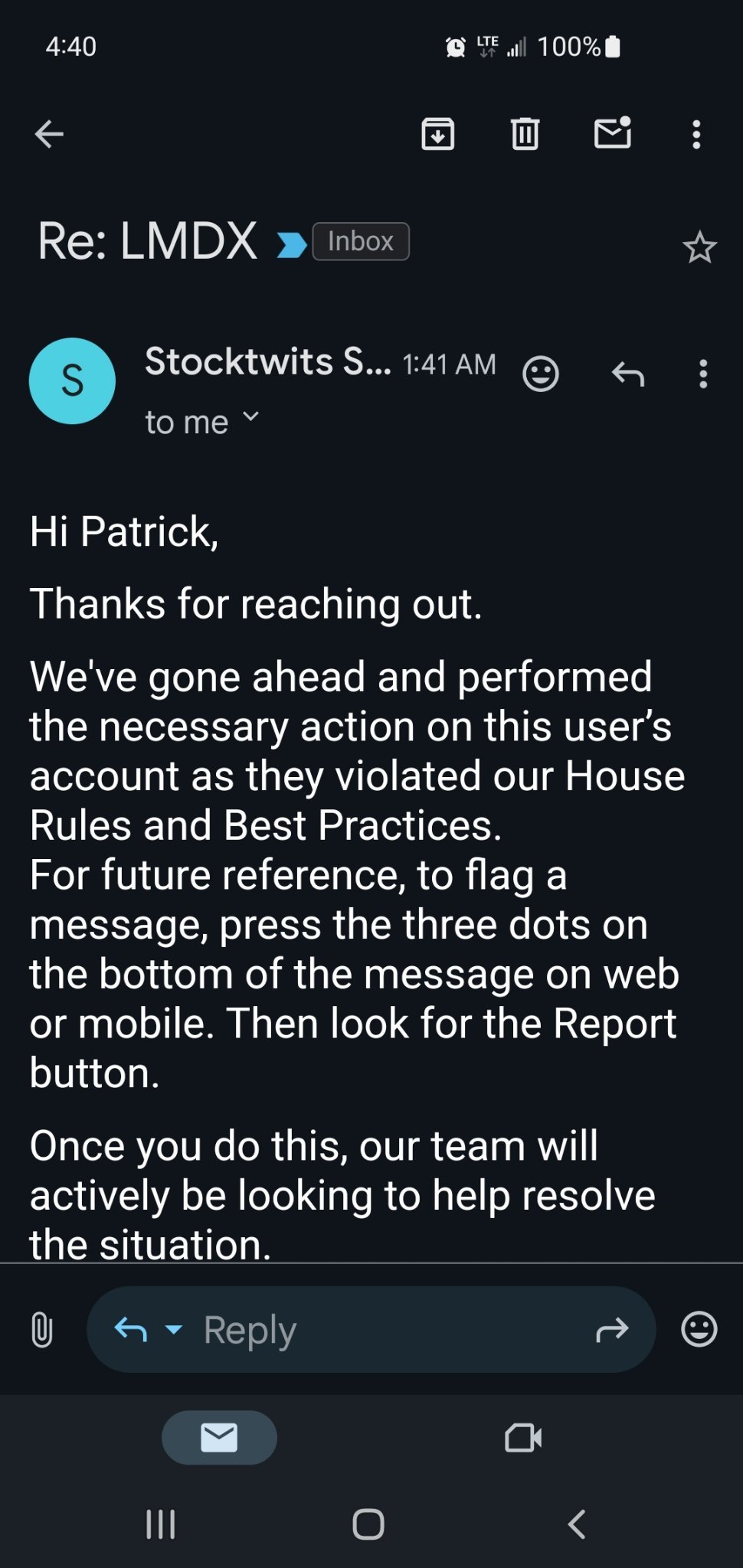
Task: Star the Re: LMDX email
Action: pos(699,247)
